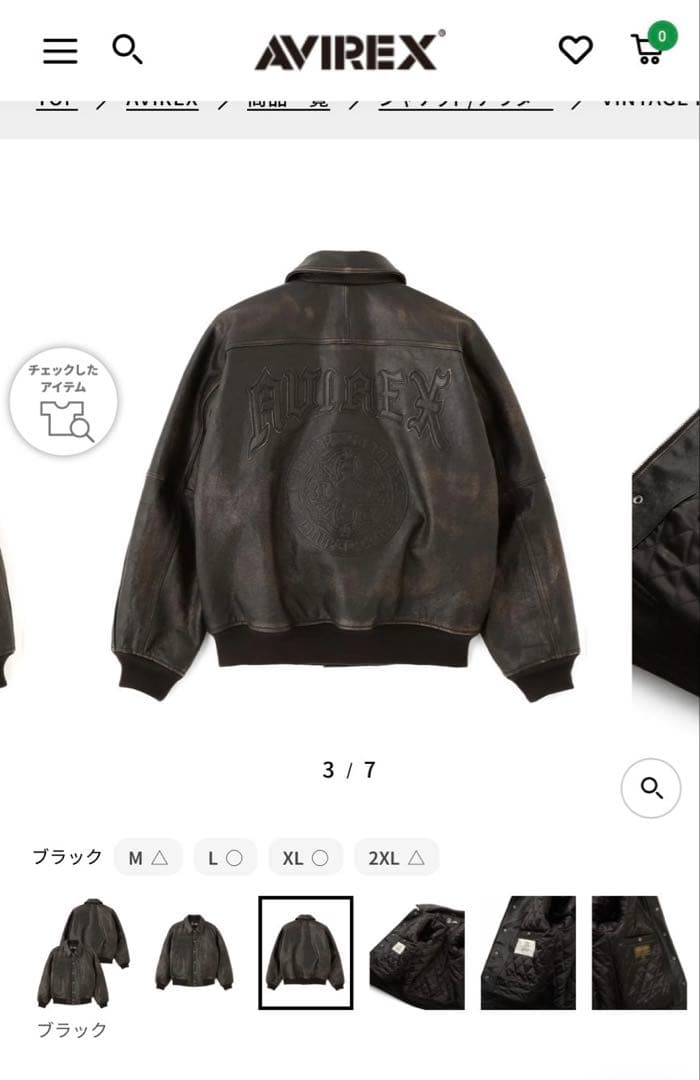700x1080 pixels.
Task: Open the main jacket back image
Action: click(345, 475)
